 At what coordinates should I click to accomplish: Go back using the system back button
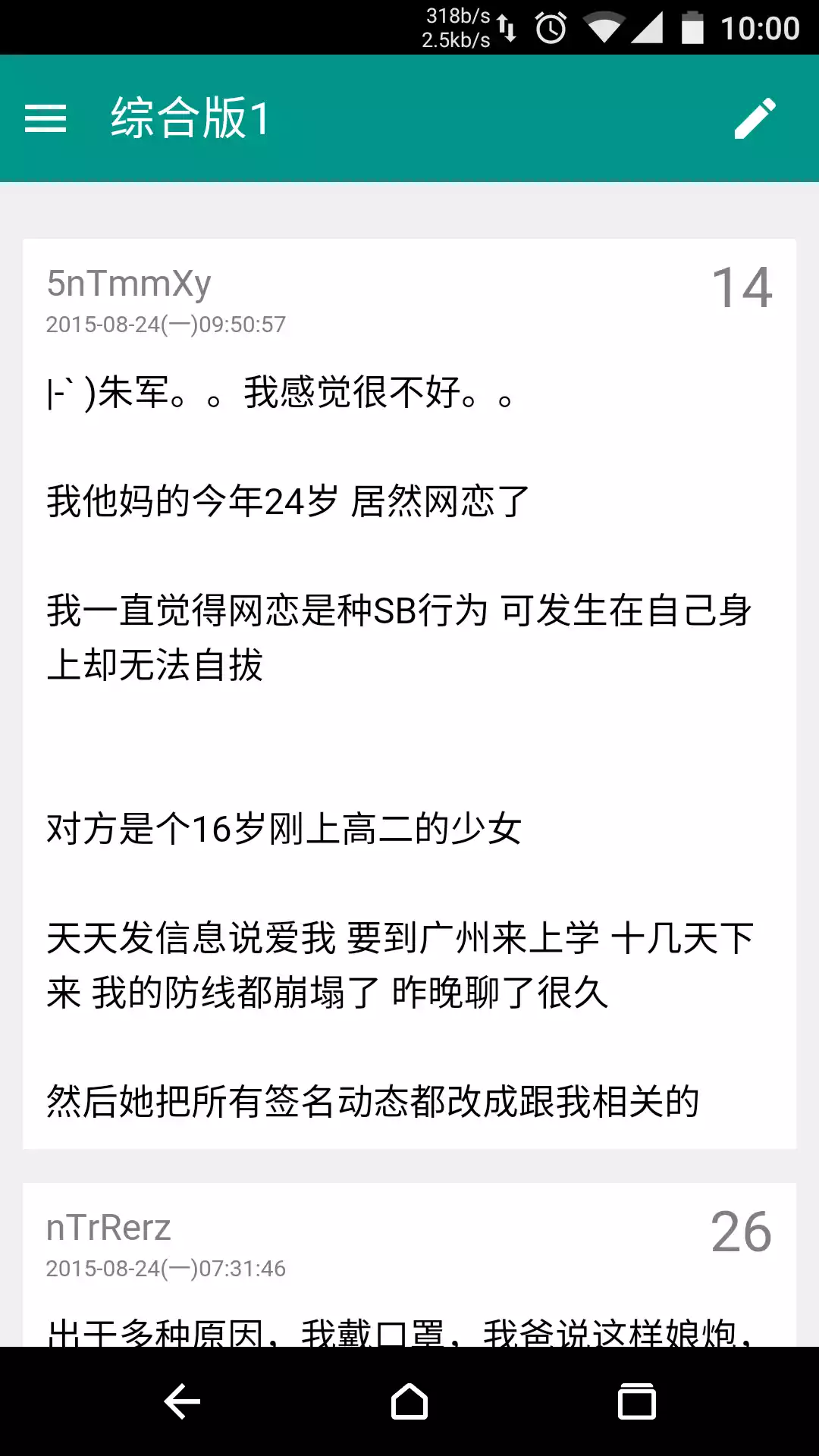pos(182,1401)
